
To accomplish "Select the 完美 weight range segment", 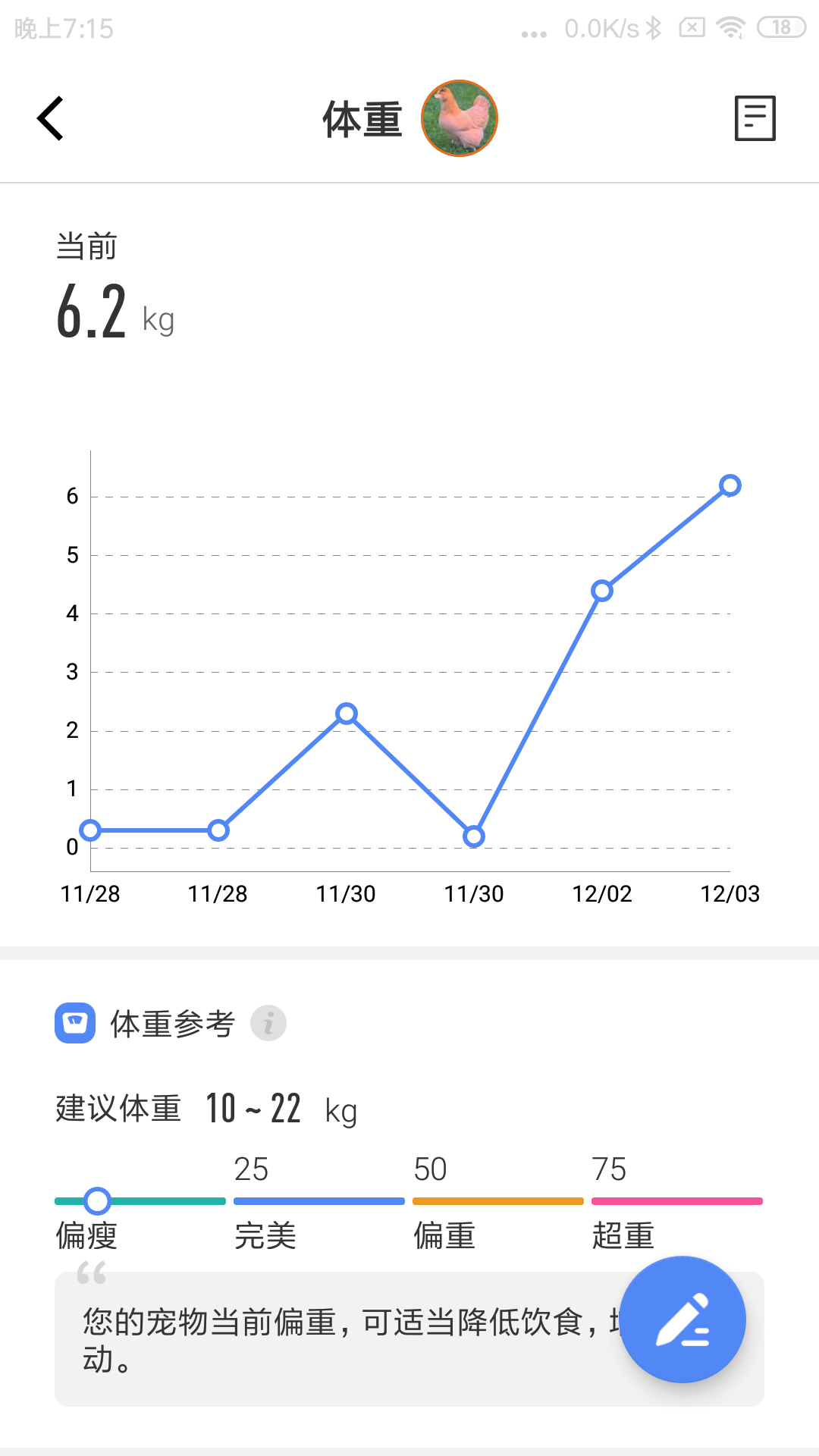I will 318,1200.
